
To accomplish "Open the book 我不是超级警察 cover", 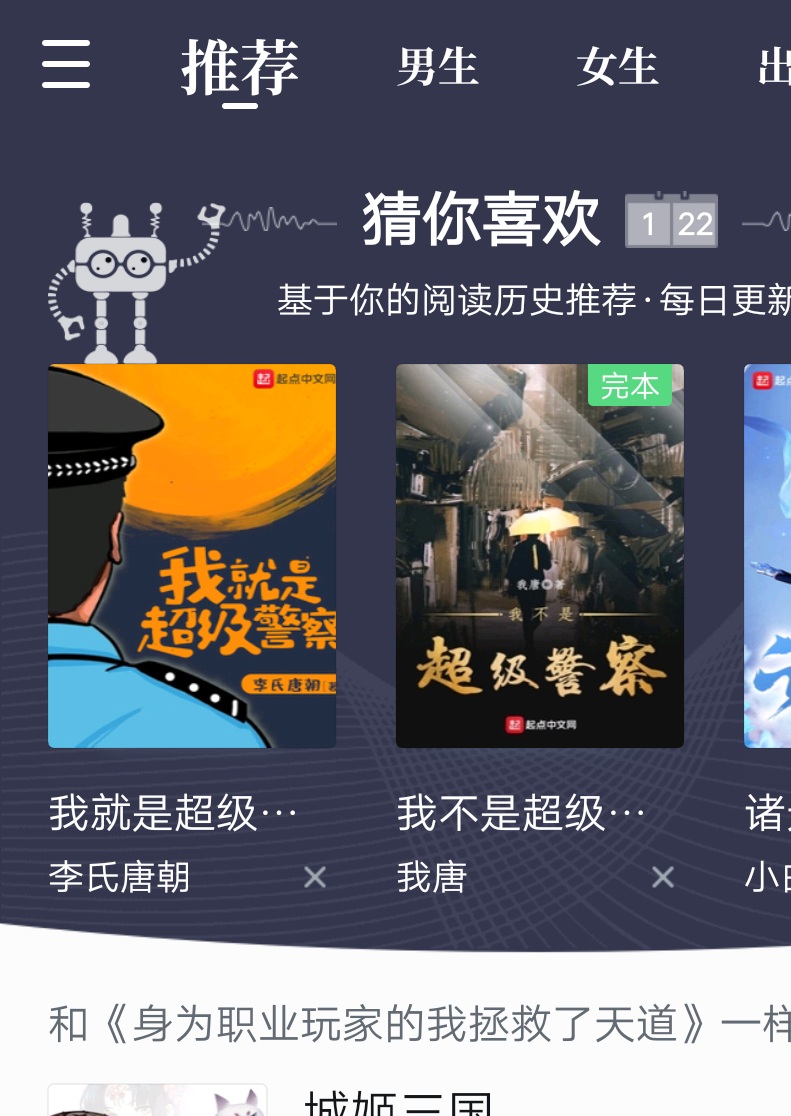I will [x=539, y=555].
